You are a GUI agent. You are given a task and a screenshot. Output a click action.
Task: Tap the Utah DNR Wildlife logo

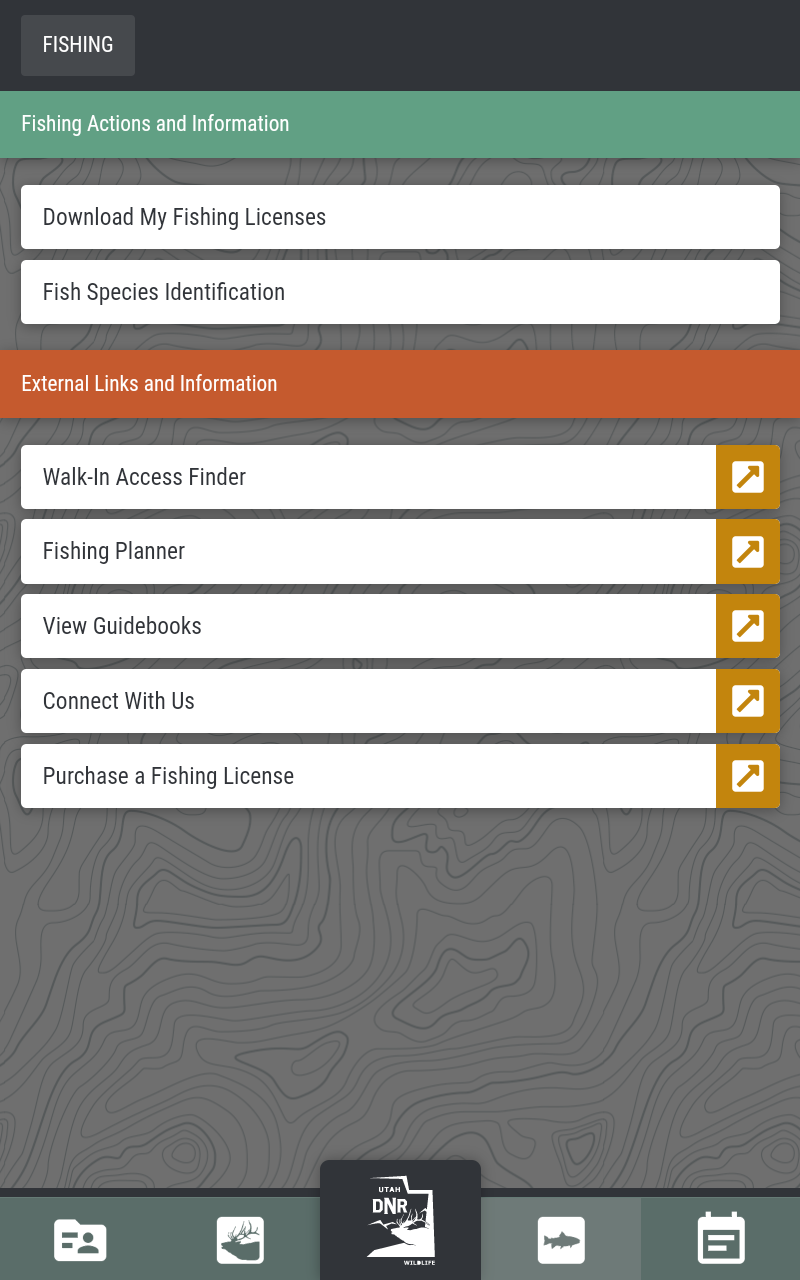coord(400,1220)
